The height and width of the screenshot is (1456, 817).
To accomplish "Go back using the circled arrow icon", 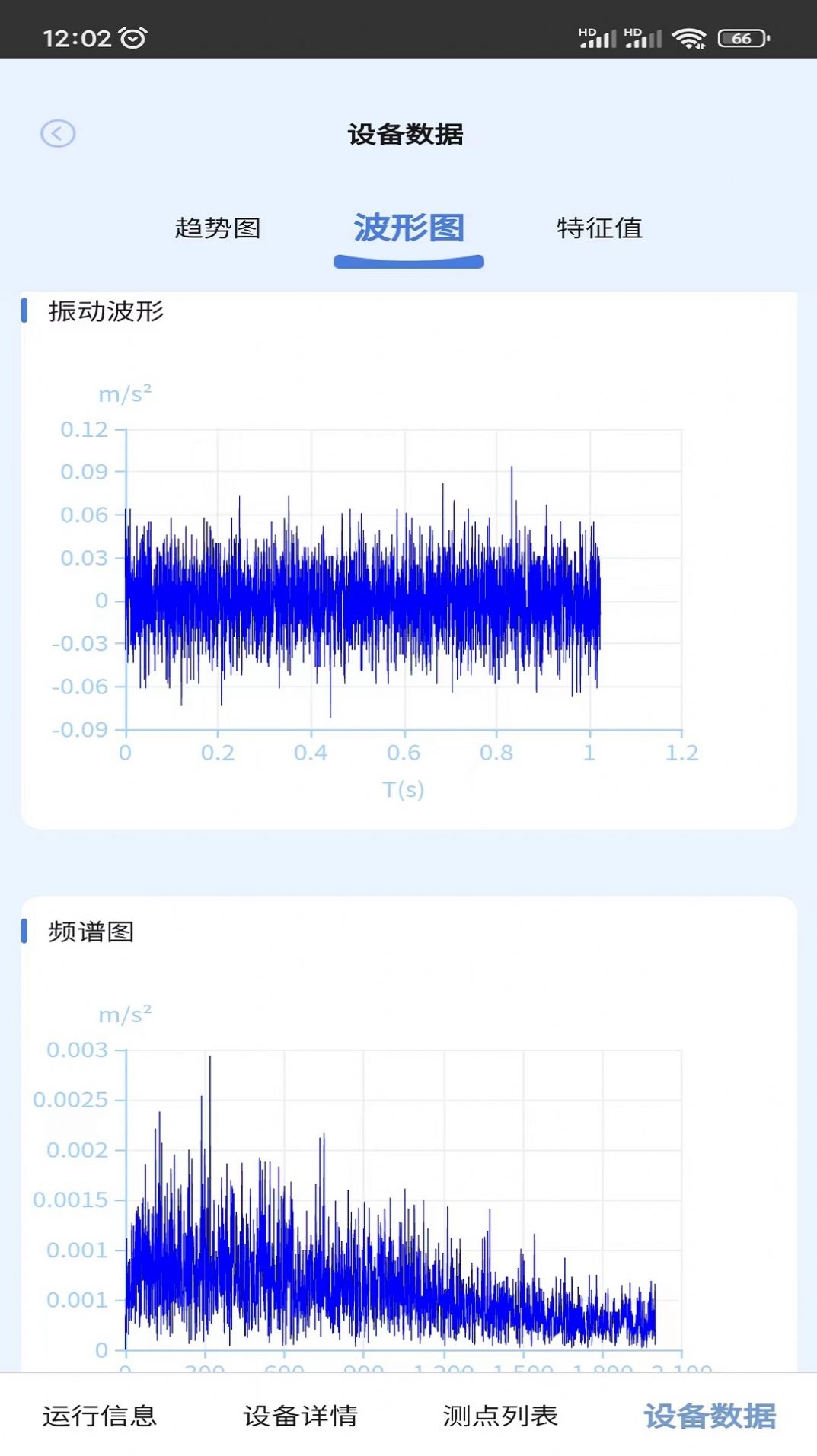I will [58, 134].
